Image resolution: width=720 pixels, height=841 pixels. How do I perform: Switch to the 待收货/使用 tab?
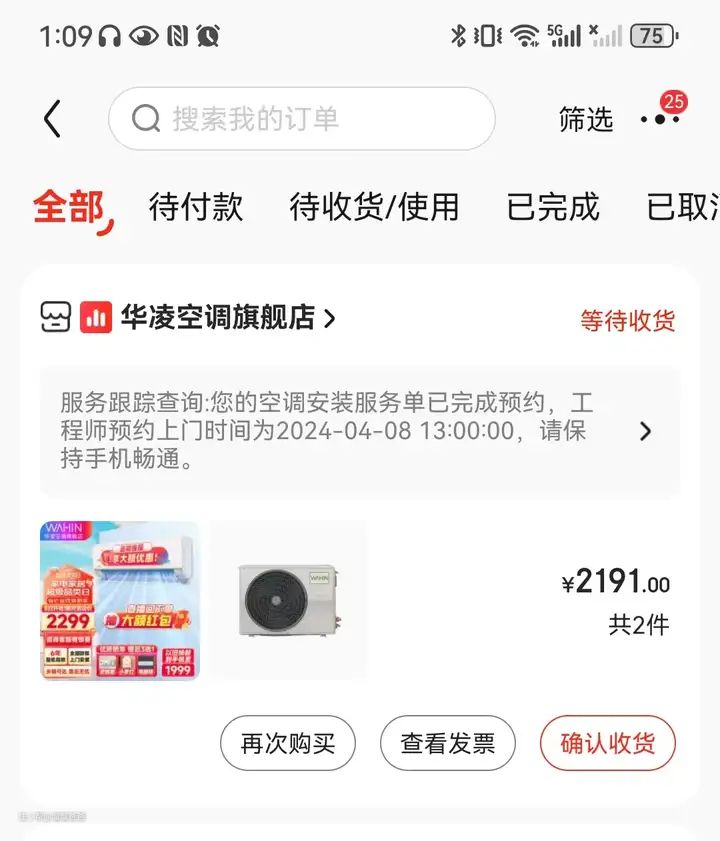pyautogui.click(x=374, y=207)
